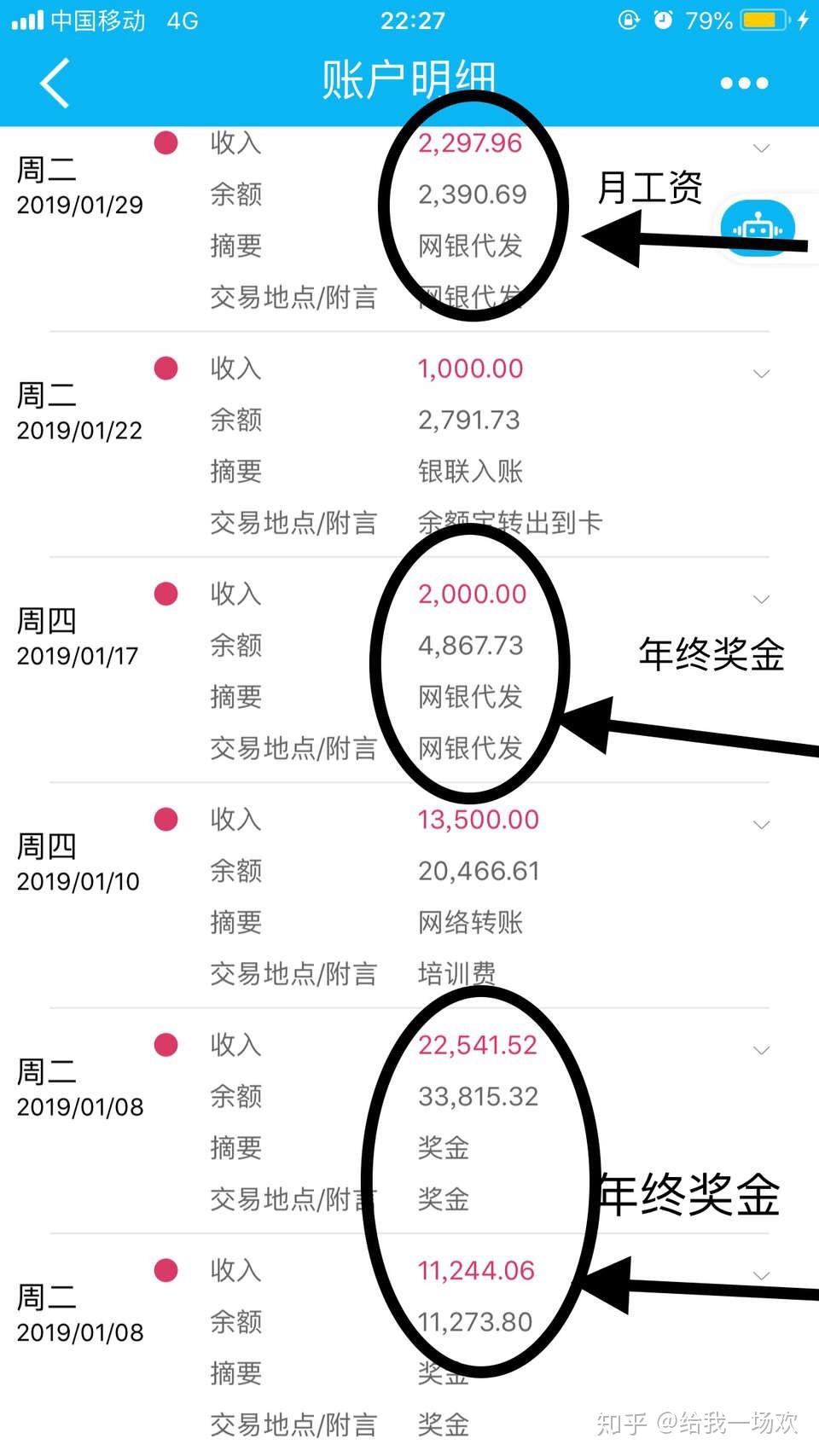Open the robot assistant floating button
The width and height of the screenshot is (819, 1456).
[758, 228]
